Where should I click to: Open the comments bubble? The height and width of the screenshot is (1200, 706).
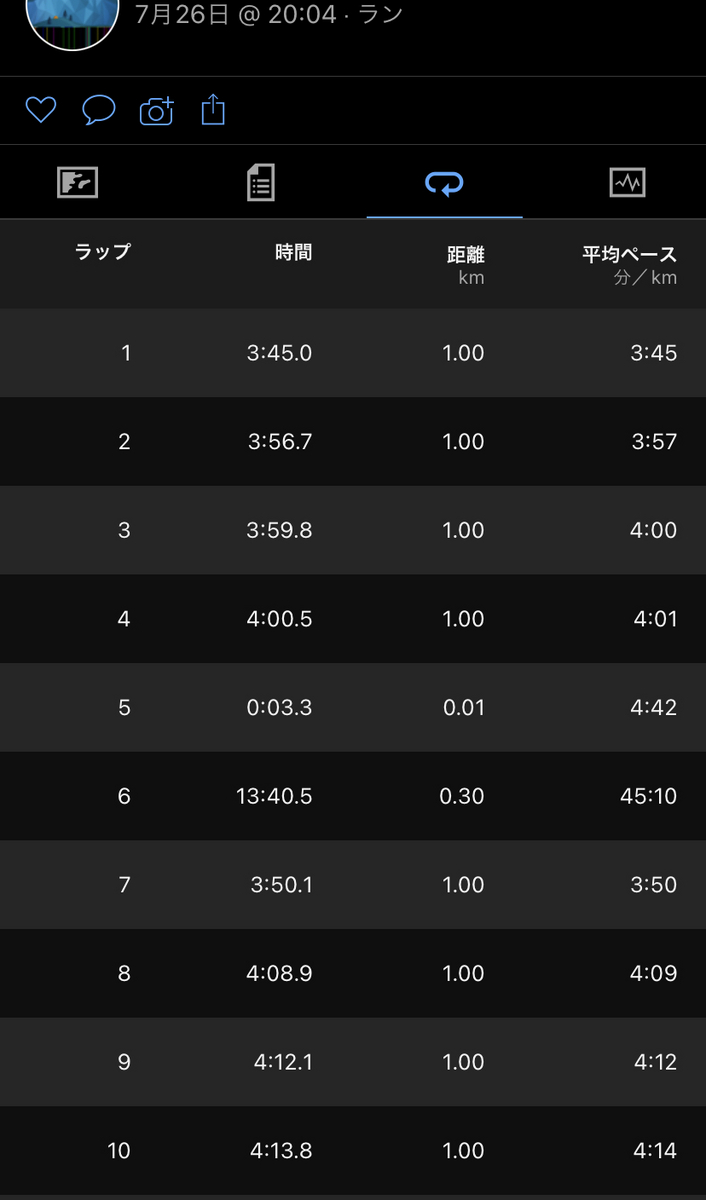98,110
